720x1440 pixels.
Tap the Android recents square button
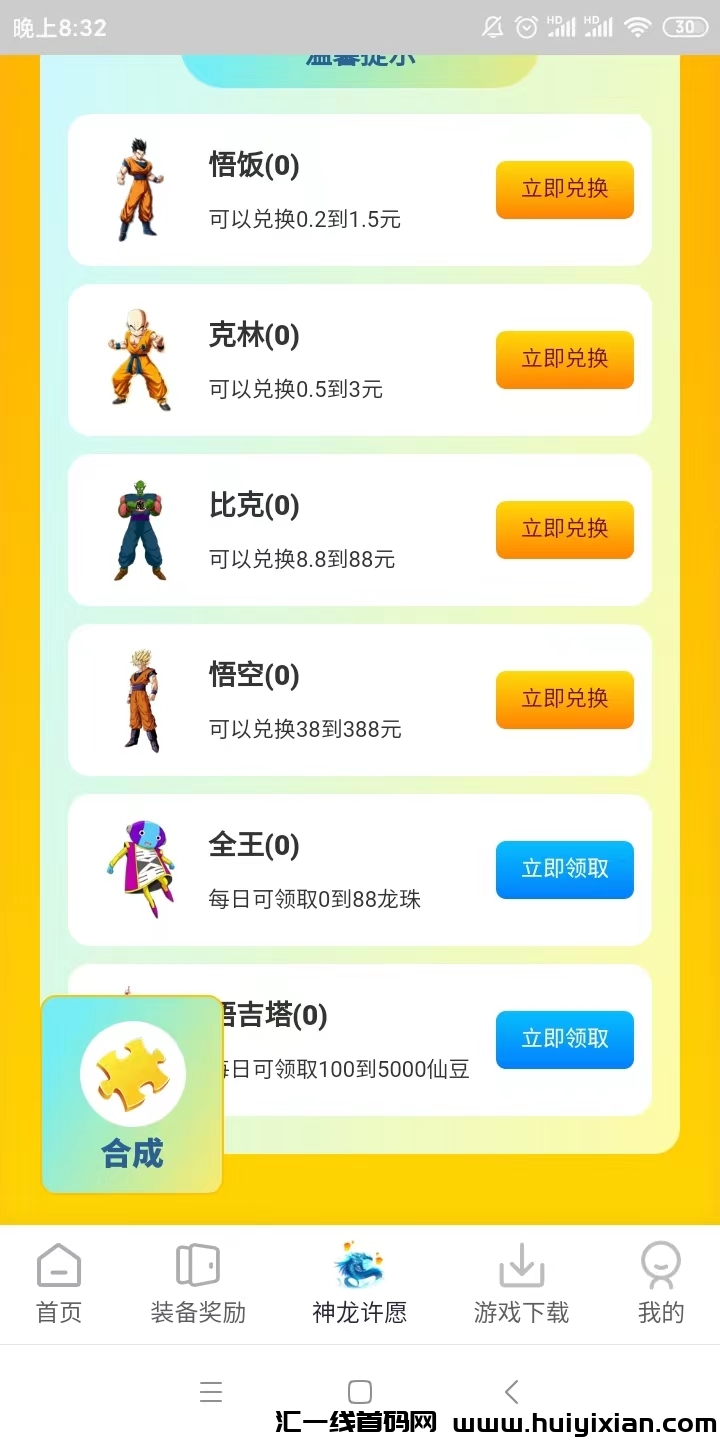pos(359,1390)
